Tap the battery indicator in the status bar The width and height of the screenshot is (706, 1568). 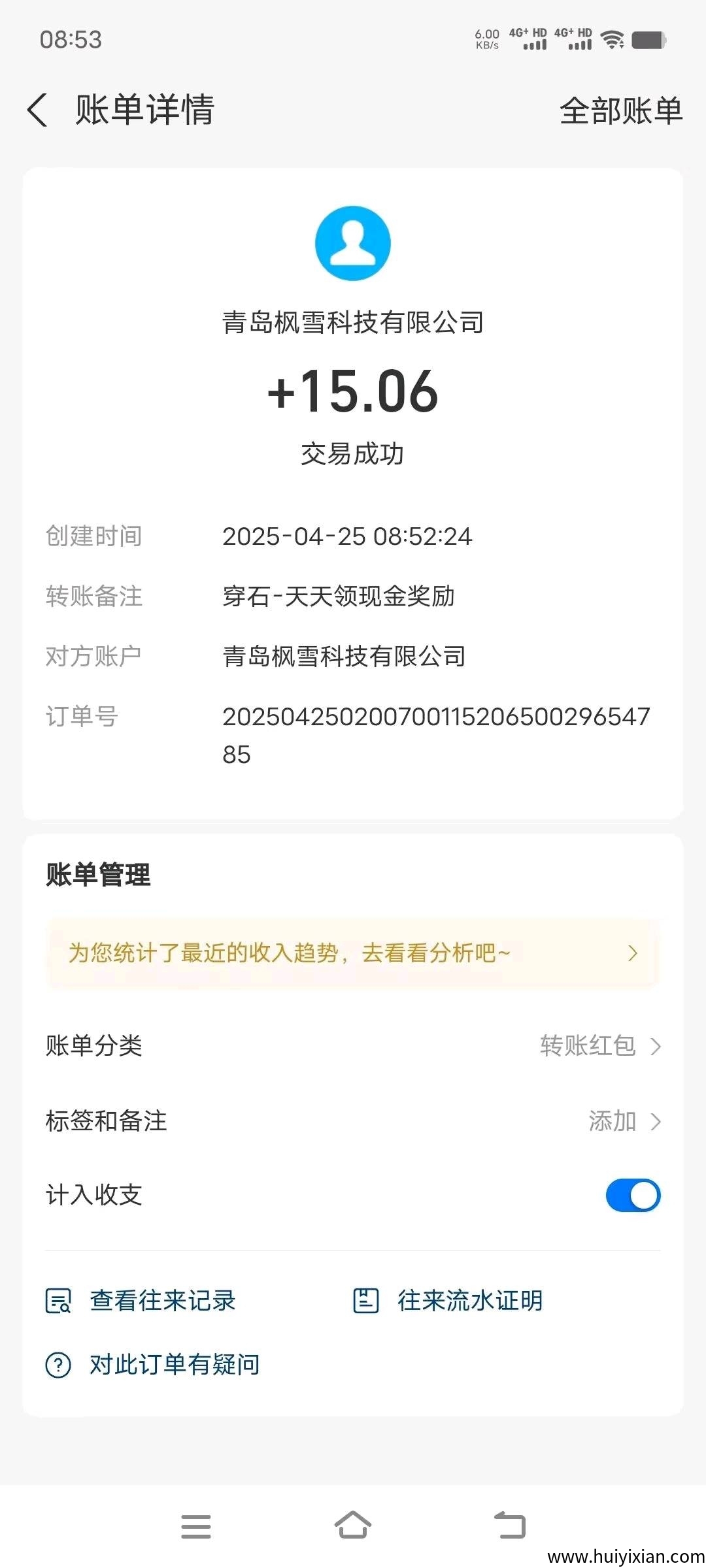(647, 39)
